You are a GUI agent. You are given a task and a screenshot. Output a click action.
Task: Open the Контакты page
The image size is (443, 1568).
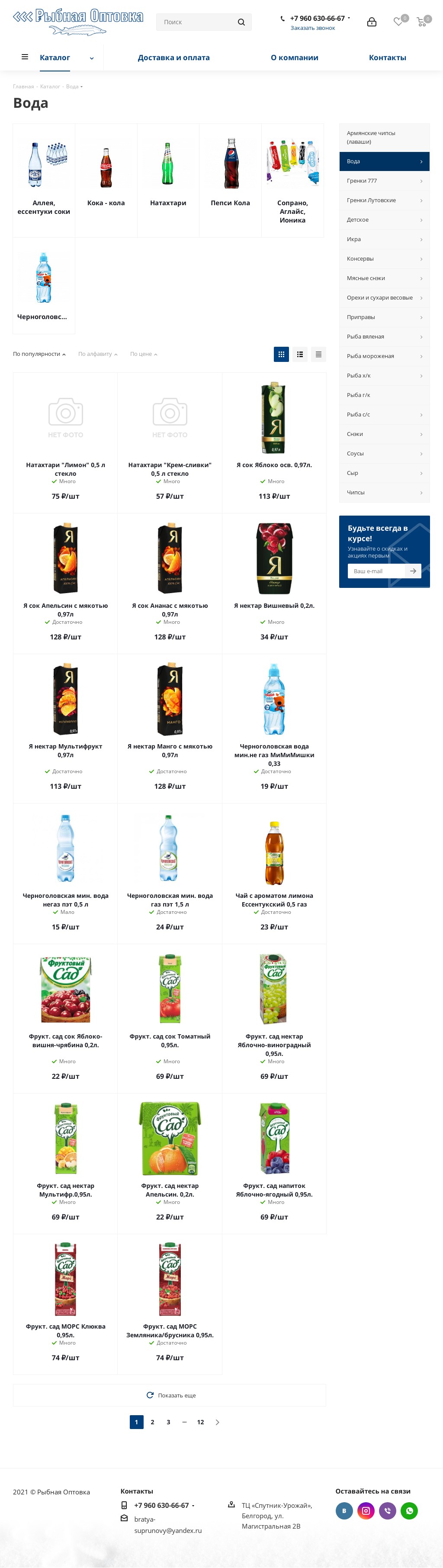point(387,58)
